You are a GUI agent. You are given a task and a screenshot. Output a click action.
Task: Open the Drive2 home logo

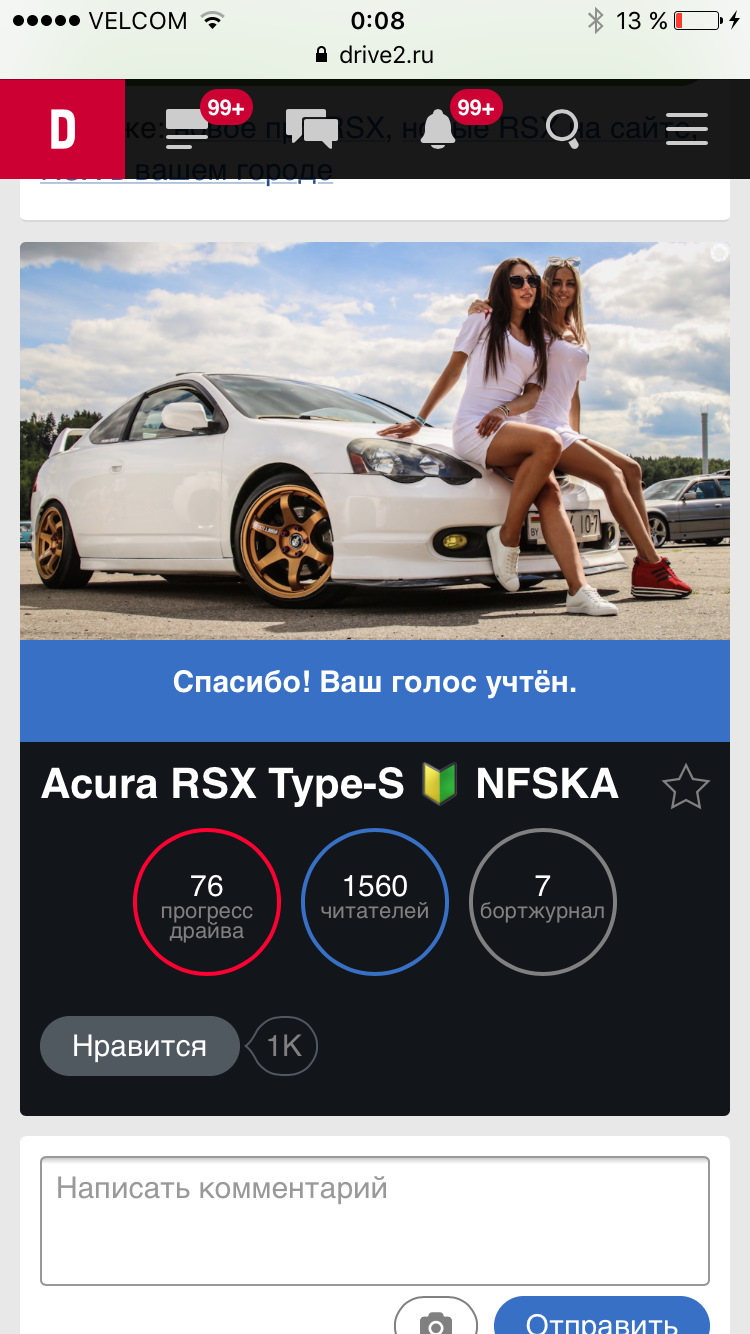pyautogui.click(x=63, y=129)
